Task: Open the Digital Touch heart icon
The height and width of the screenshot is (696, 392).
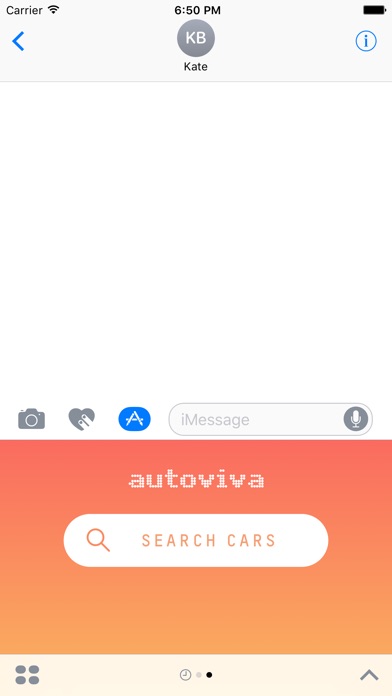Action: coord(82,419)
